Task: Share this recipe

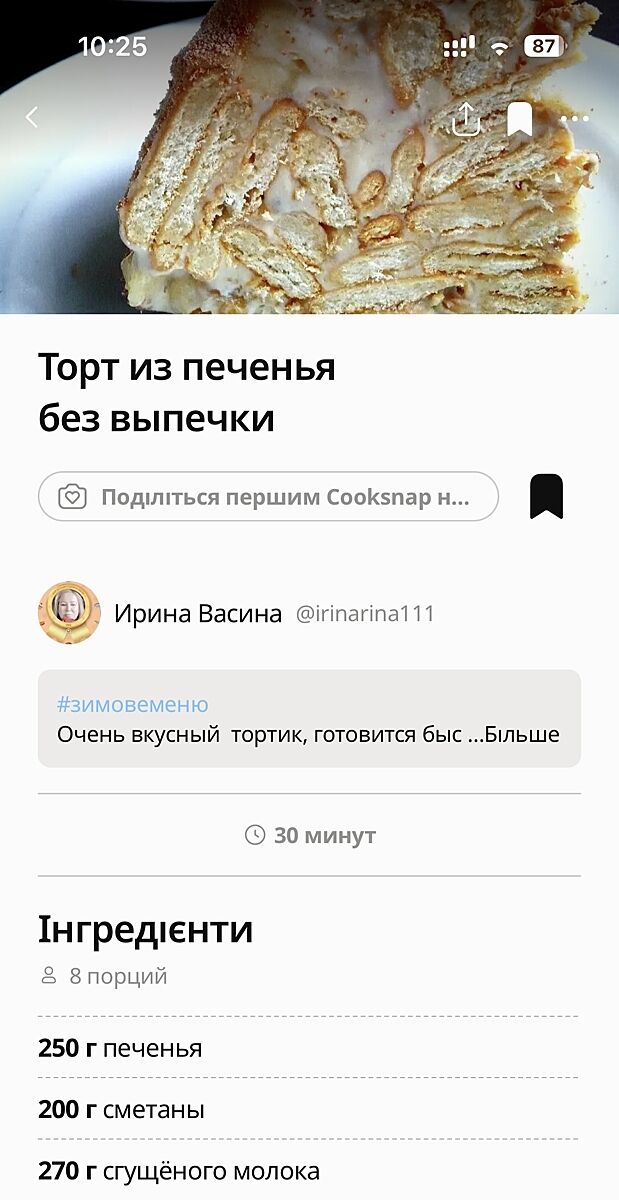Action: coord(466,120)
